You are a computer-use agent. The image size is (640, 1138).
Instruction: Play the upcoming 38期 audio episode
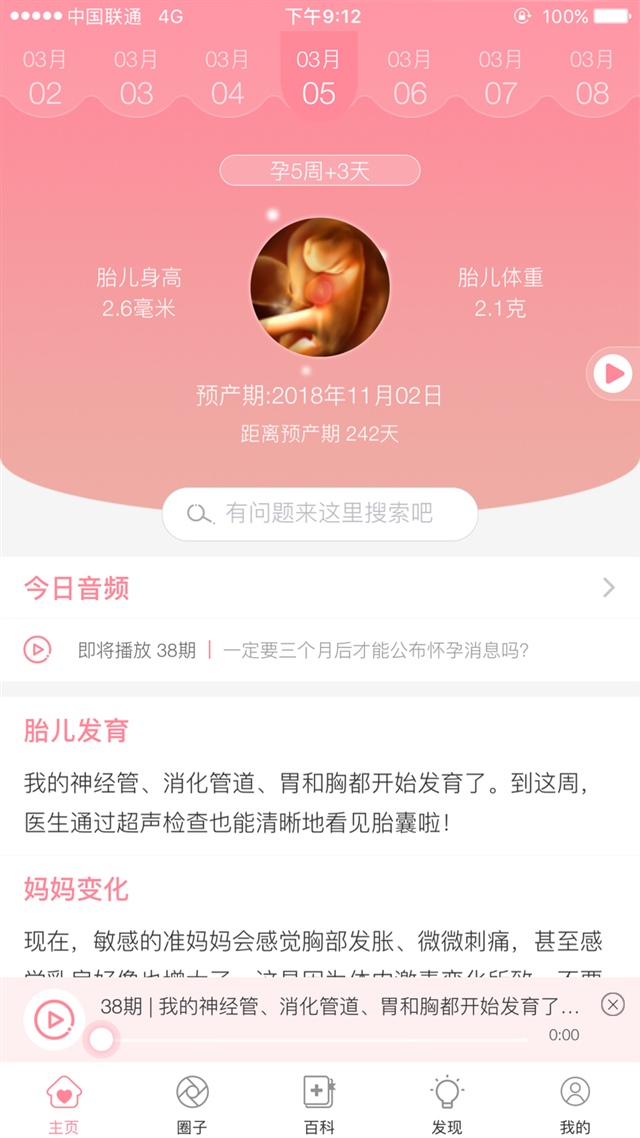click(37, 650)
